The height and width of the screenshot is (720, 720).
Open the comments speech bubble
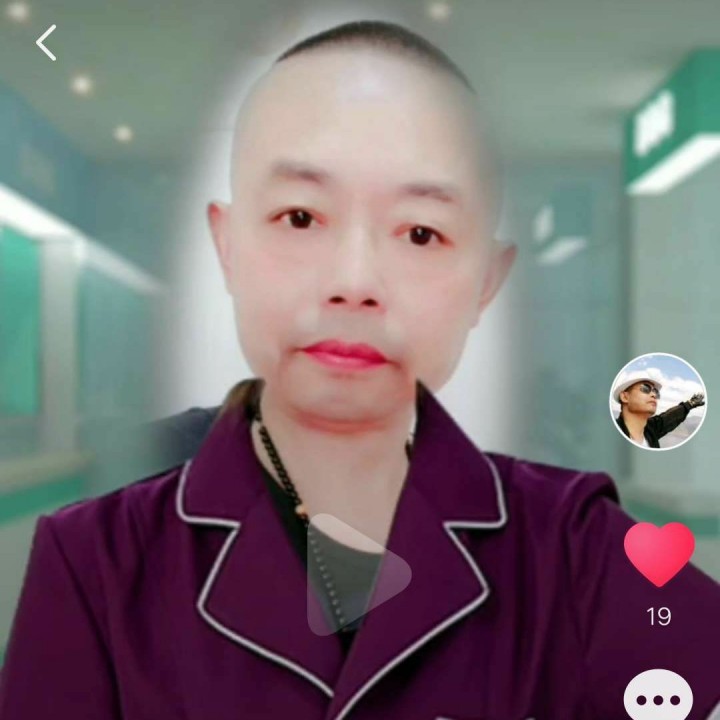658,698
